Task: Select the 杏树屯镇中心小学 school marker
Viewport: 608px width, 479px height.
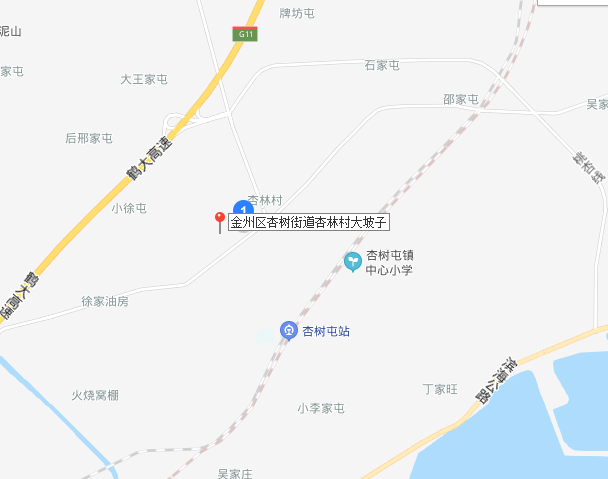Action: click(x=352, y=261)
